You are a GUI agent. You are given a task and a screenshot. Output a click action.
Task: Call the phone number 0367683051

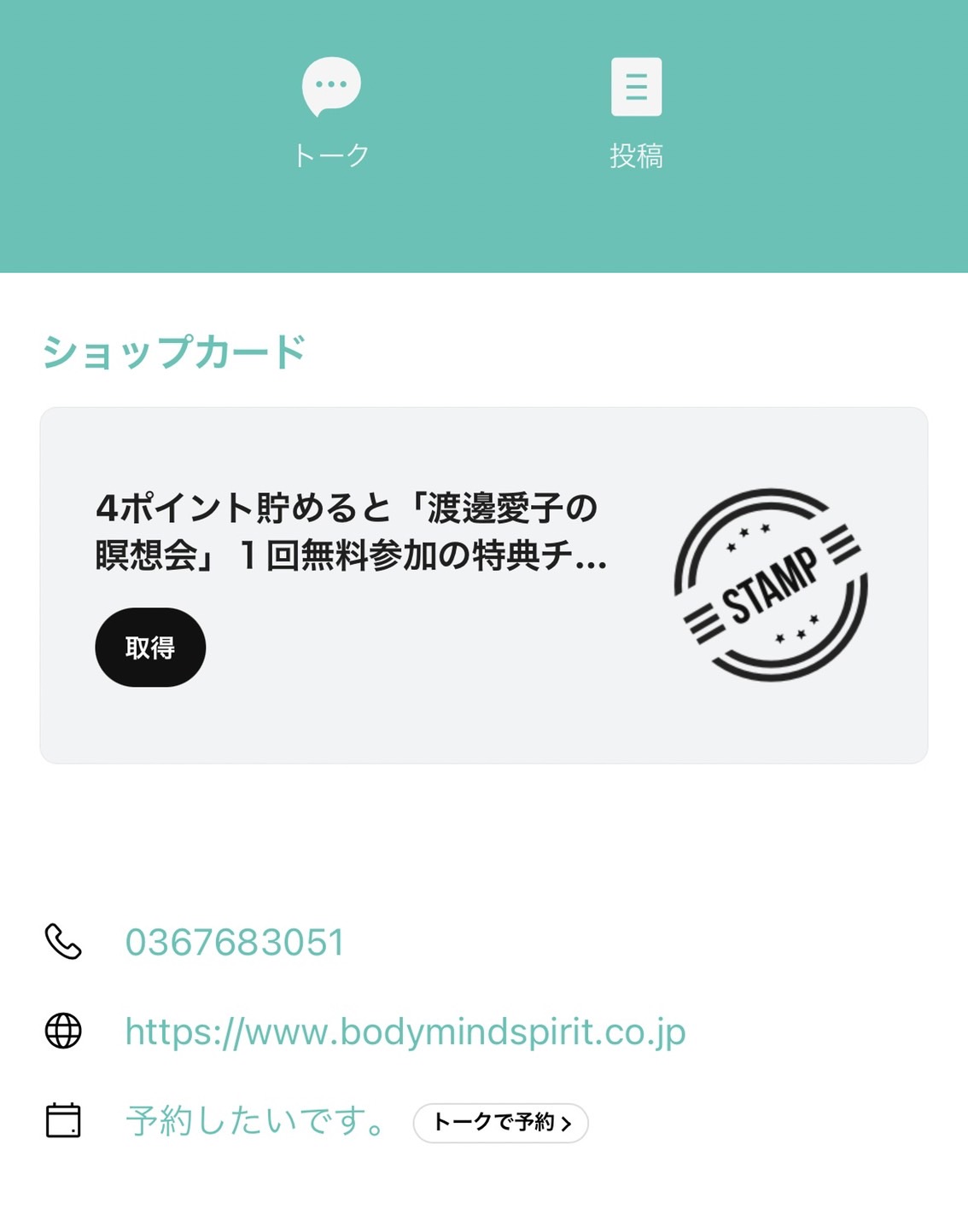235,943
